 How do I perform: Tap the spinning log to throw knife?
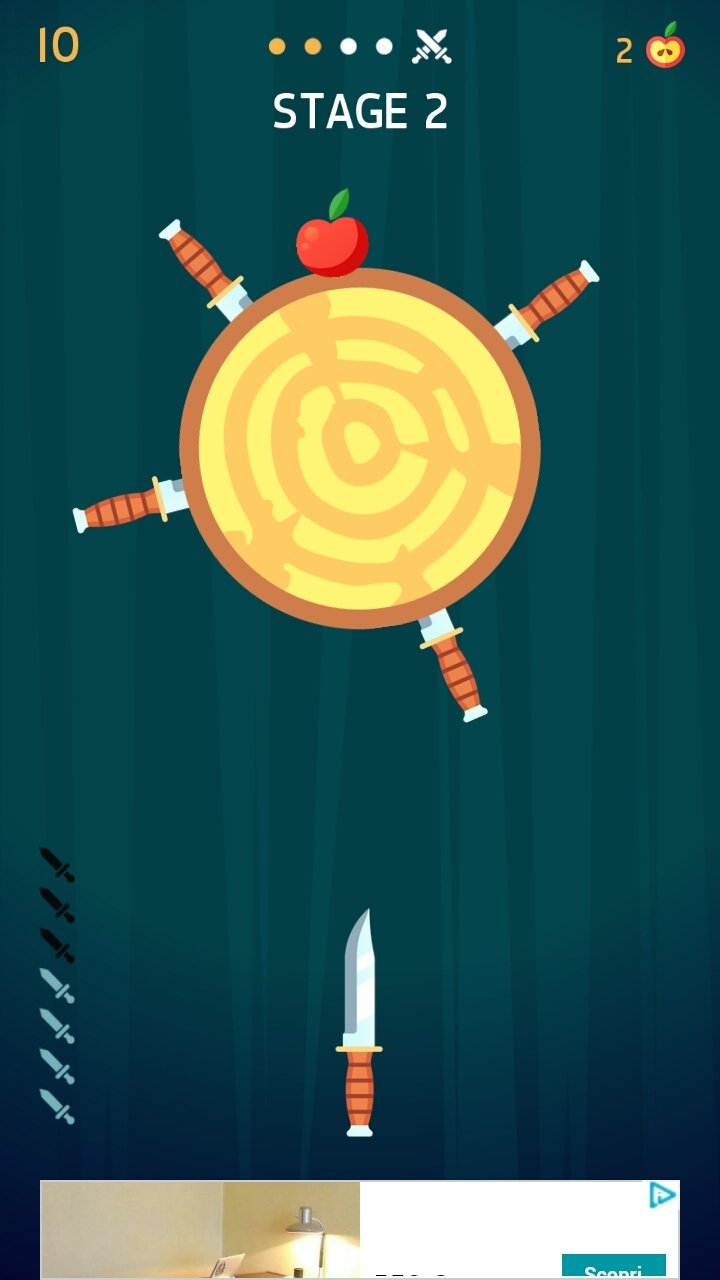360,448
